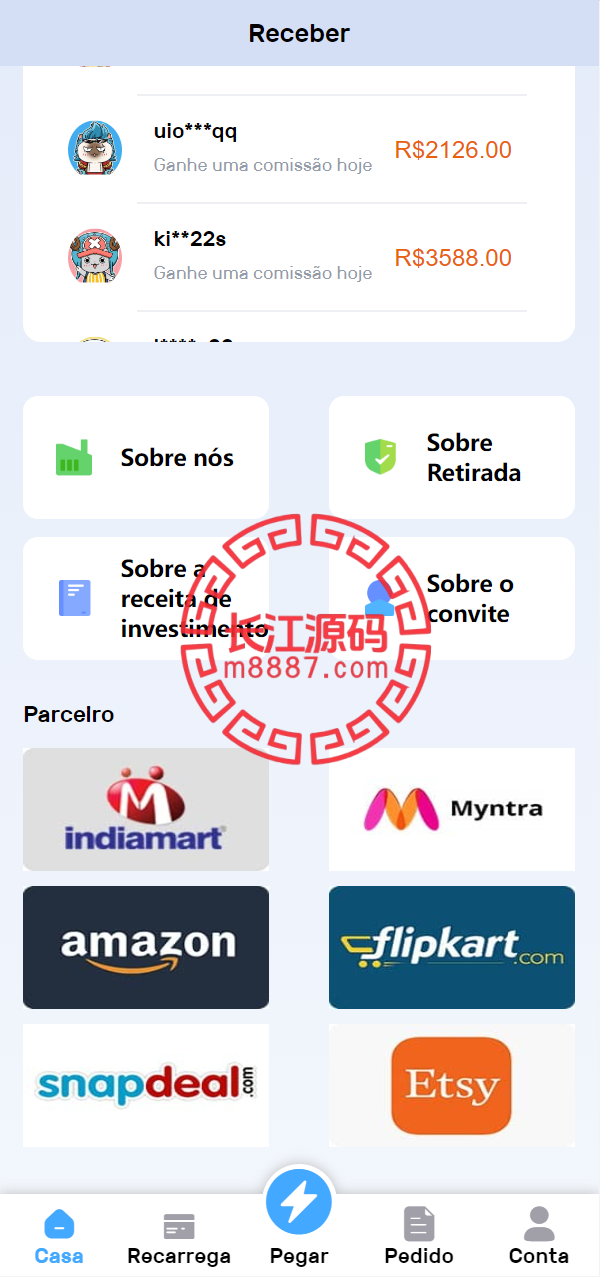Open the Sobre nós card

click(146, 458)
